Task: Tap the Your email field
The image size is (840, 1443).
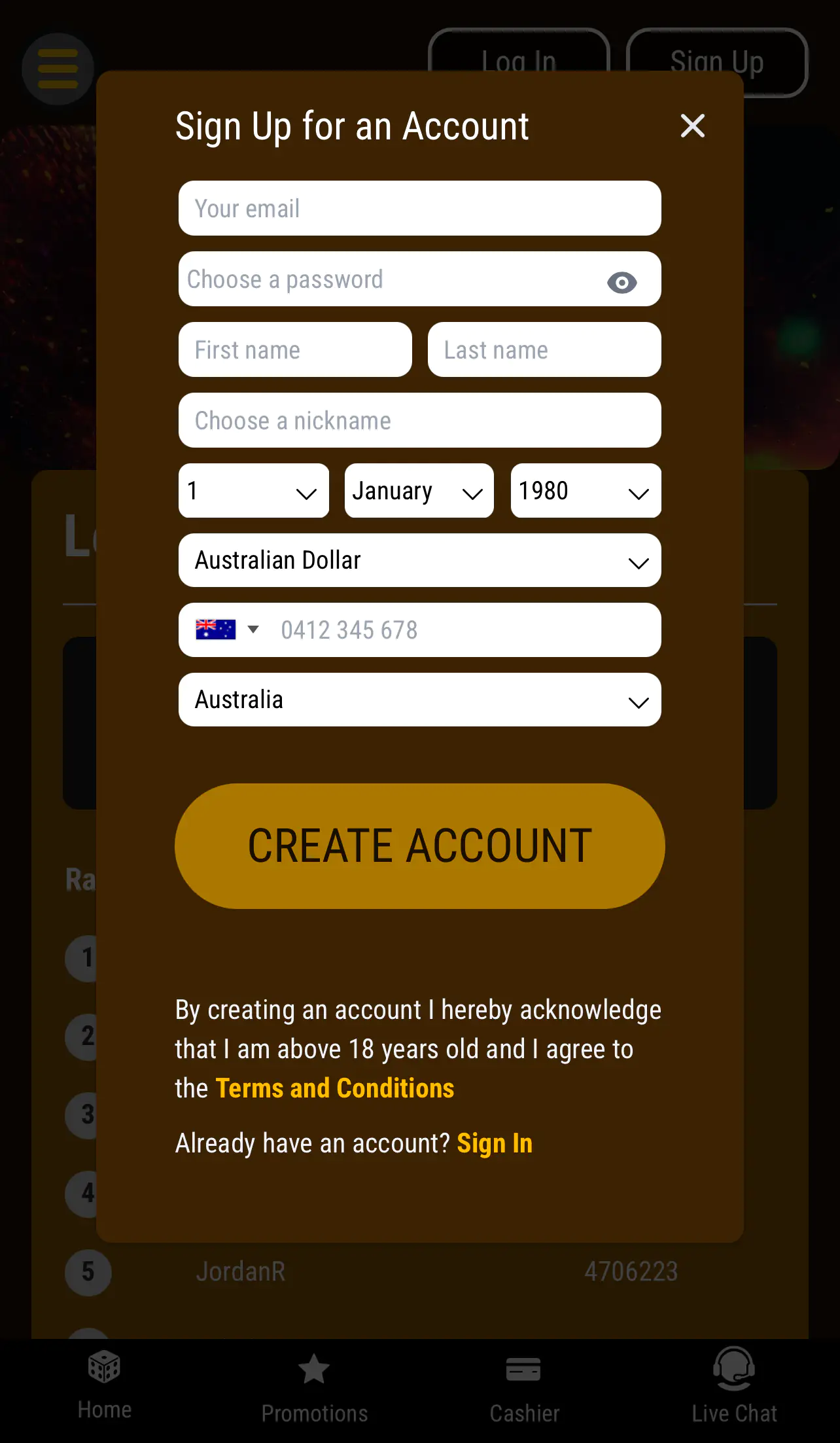Action: [x=419, y=209]
